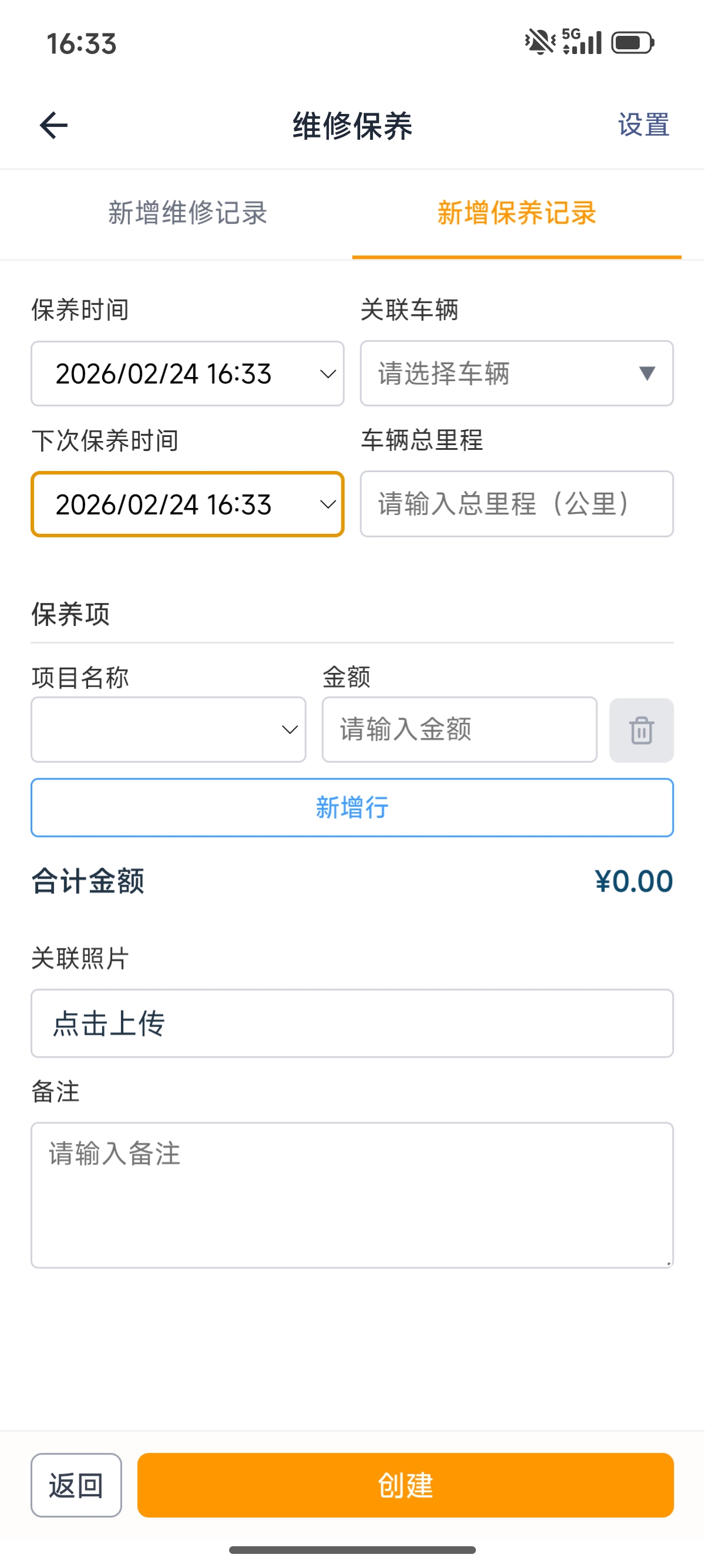Tap the 5G signal indicator

coord(583,41)
